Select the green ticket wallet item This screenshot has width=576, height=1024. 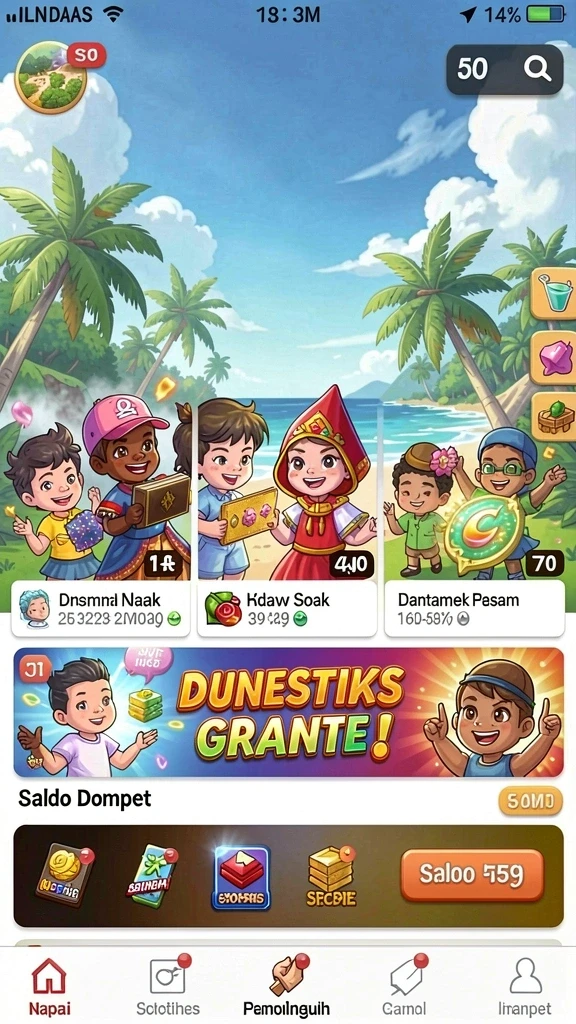click(152, 875)
